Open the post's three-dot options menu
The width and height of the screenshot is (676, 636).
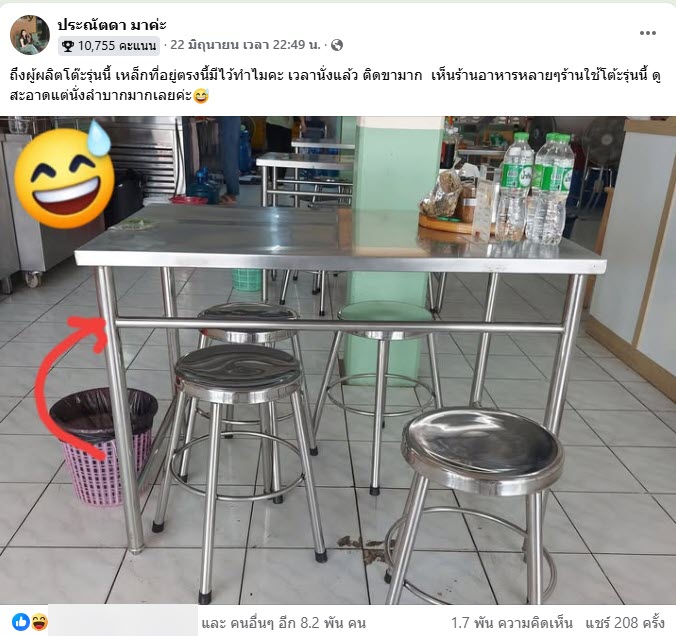coord(648,32)
